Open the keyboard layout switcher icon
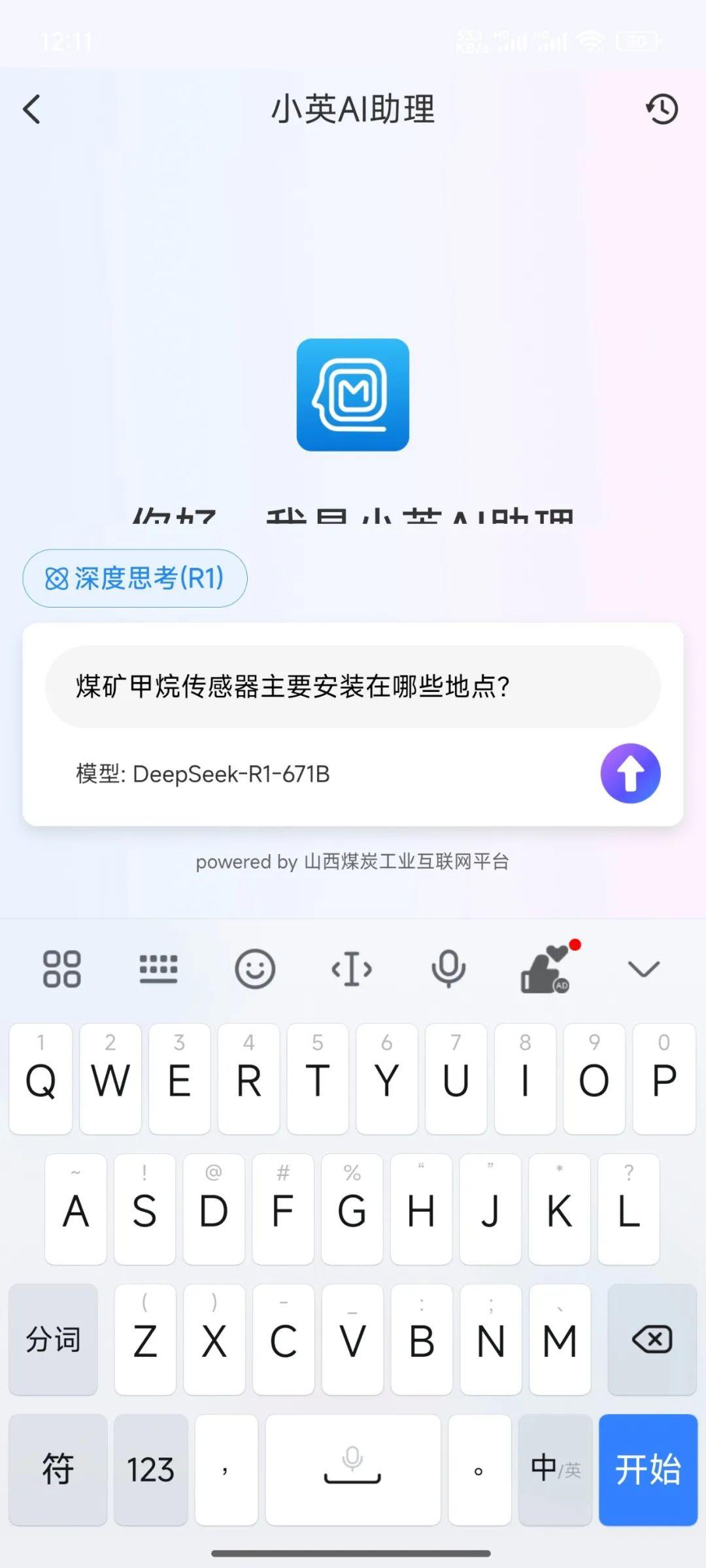This screenshot has height=1568, width=706. 158,968
